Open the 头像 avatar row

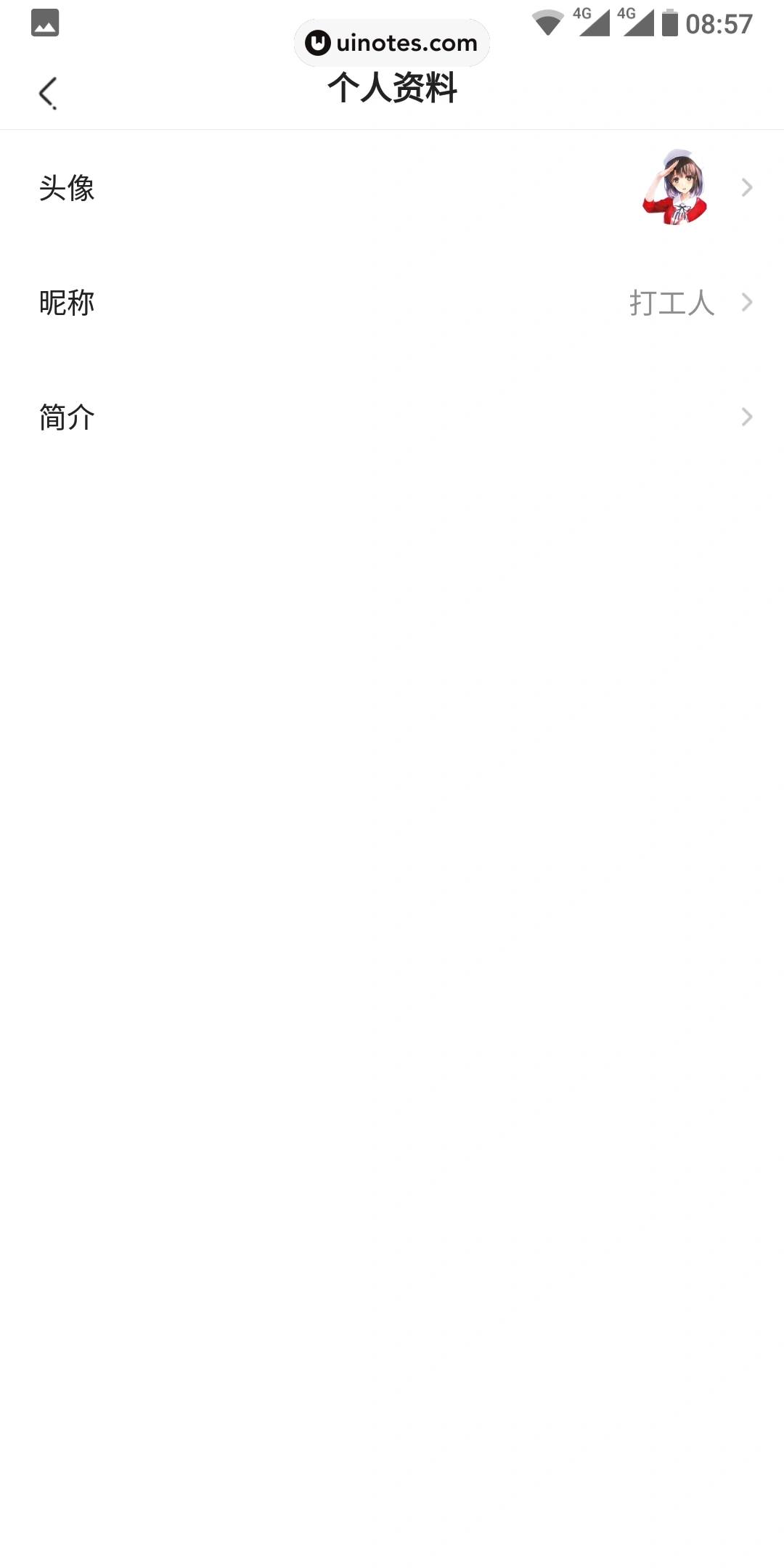392,188
